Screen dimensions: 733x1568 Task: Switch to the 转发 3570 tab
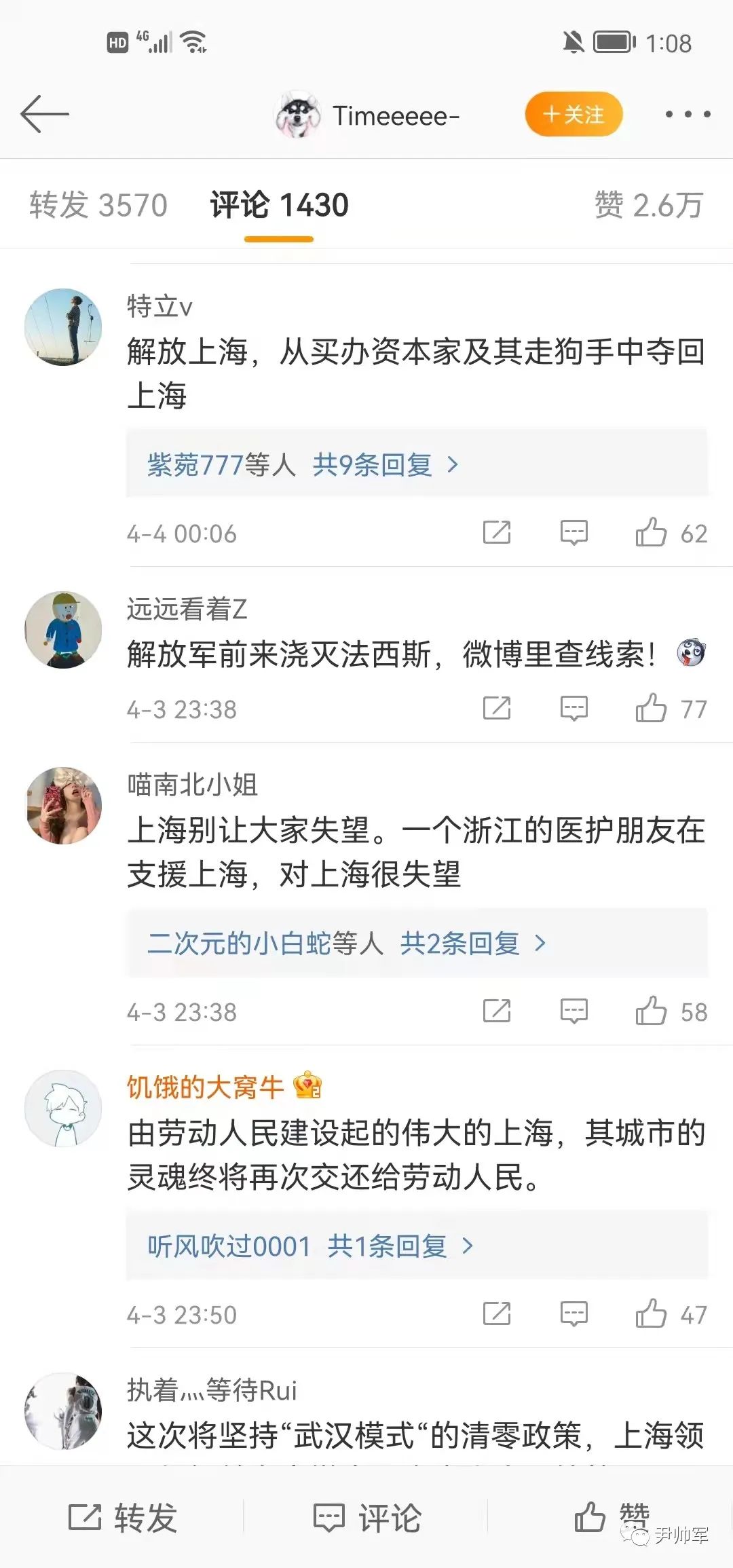(x=98, y=205)
